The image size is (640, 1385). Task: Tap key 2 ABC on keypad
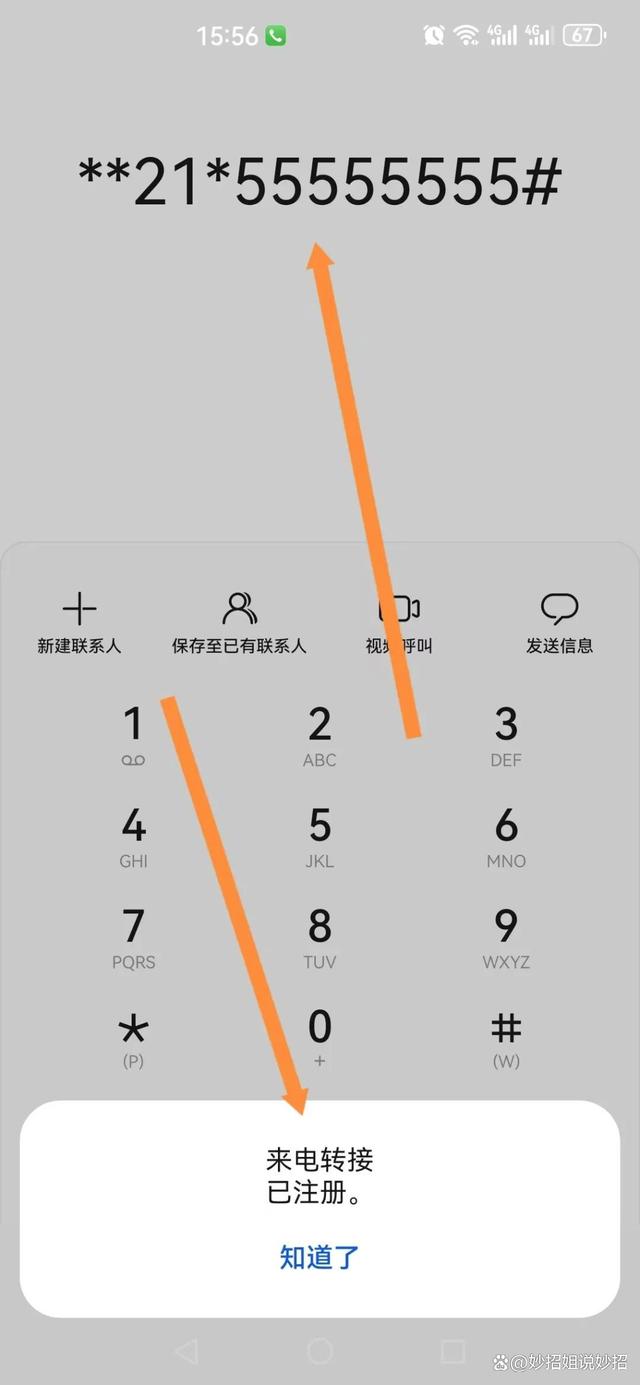[319, 735]
